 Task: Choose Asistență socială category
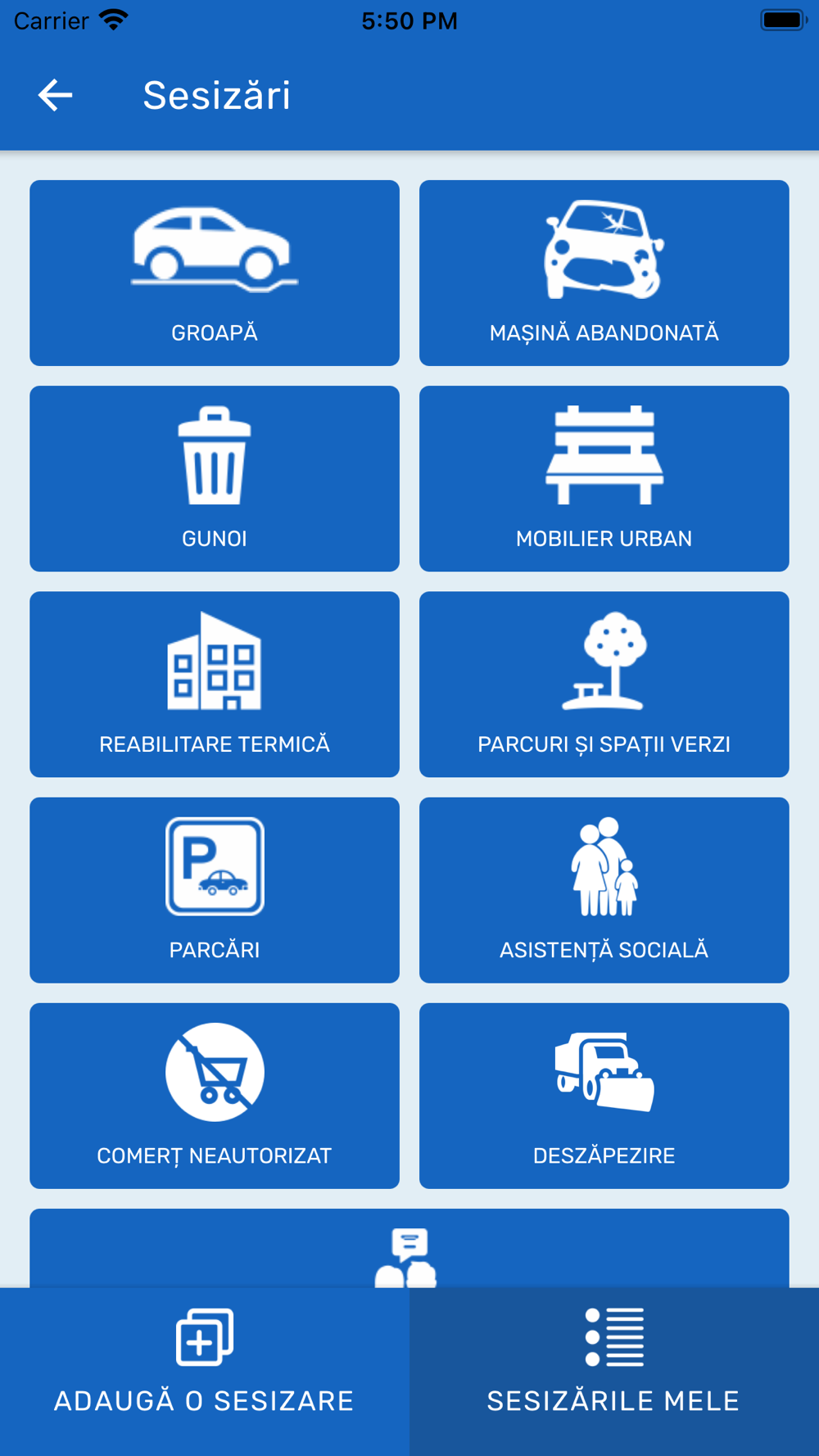click(604, 890)
